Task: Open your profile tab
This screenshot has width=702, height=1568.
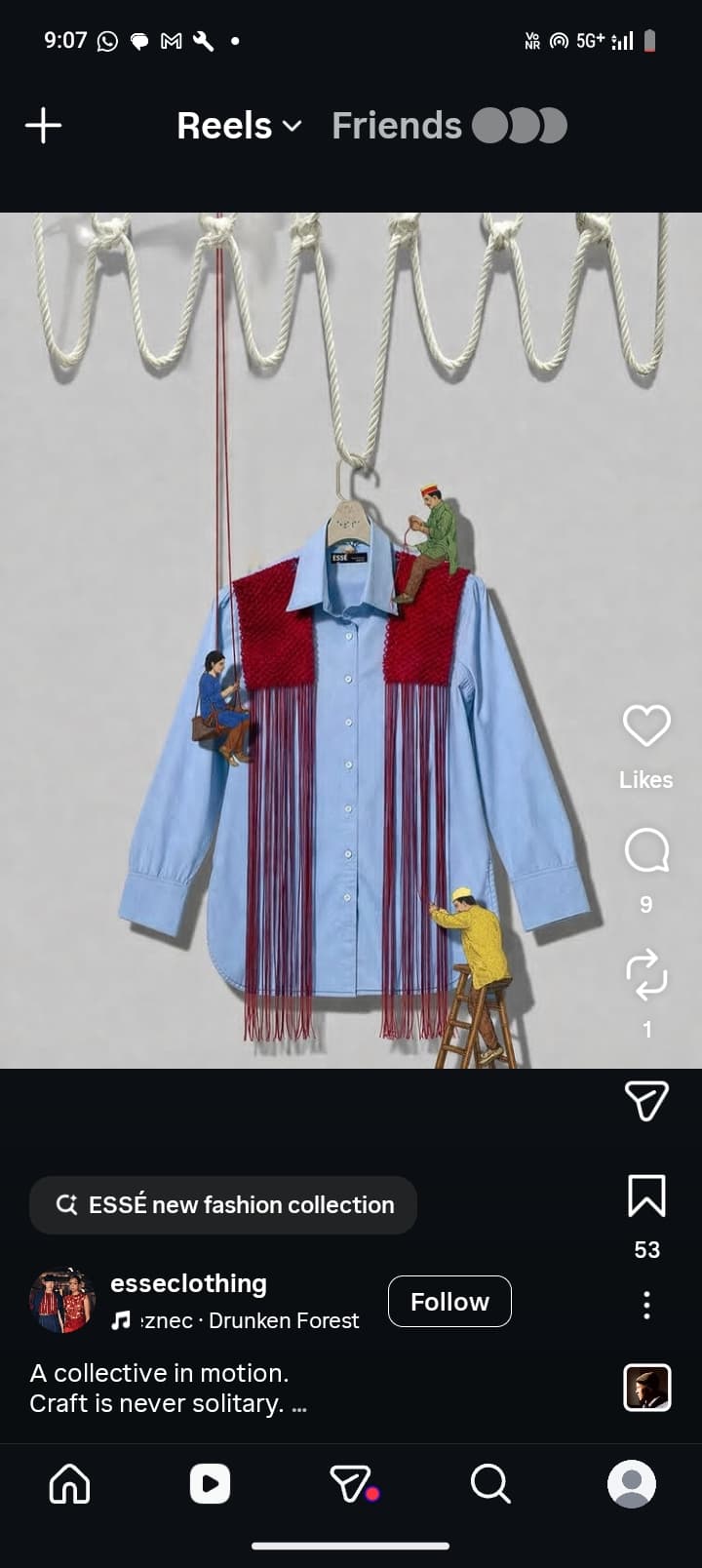Action: tap(632, 1484)
